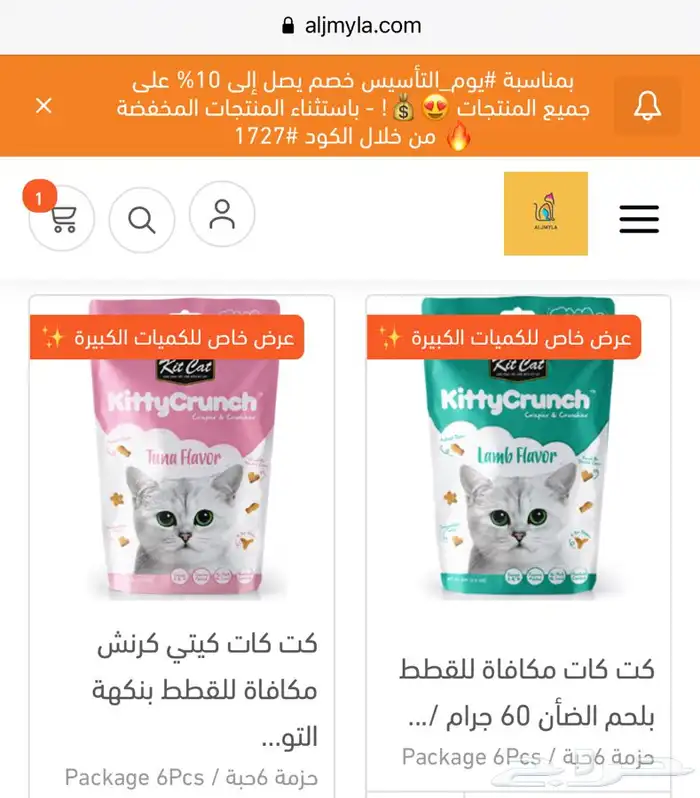Open the search icon
The height and width of the screenshot is (798, 700).
coord(142,219)
